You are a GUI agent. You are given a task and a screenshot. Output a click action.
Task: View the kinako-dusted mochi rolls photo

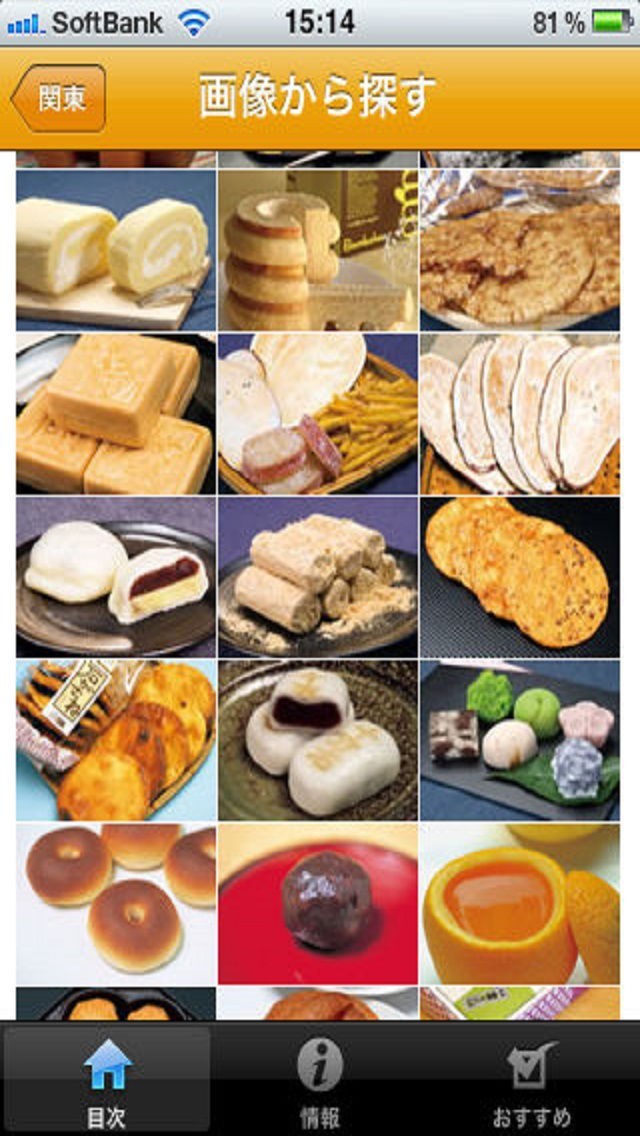318,577
